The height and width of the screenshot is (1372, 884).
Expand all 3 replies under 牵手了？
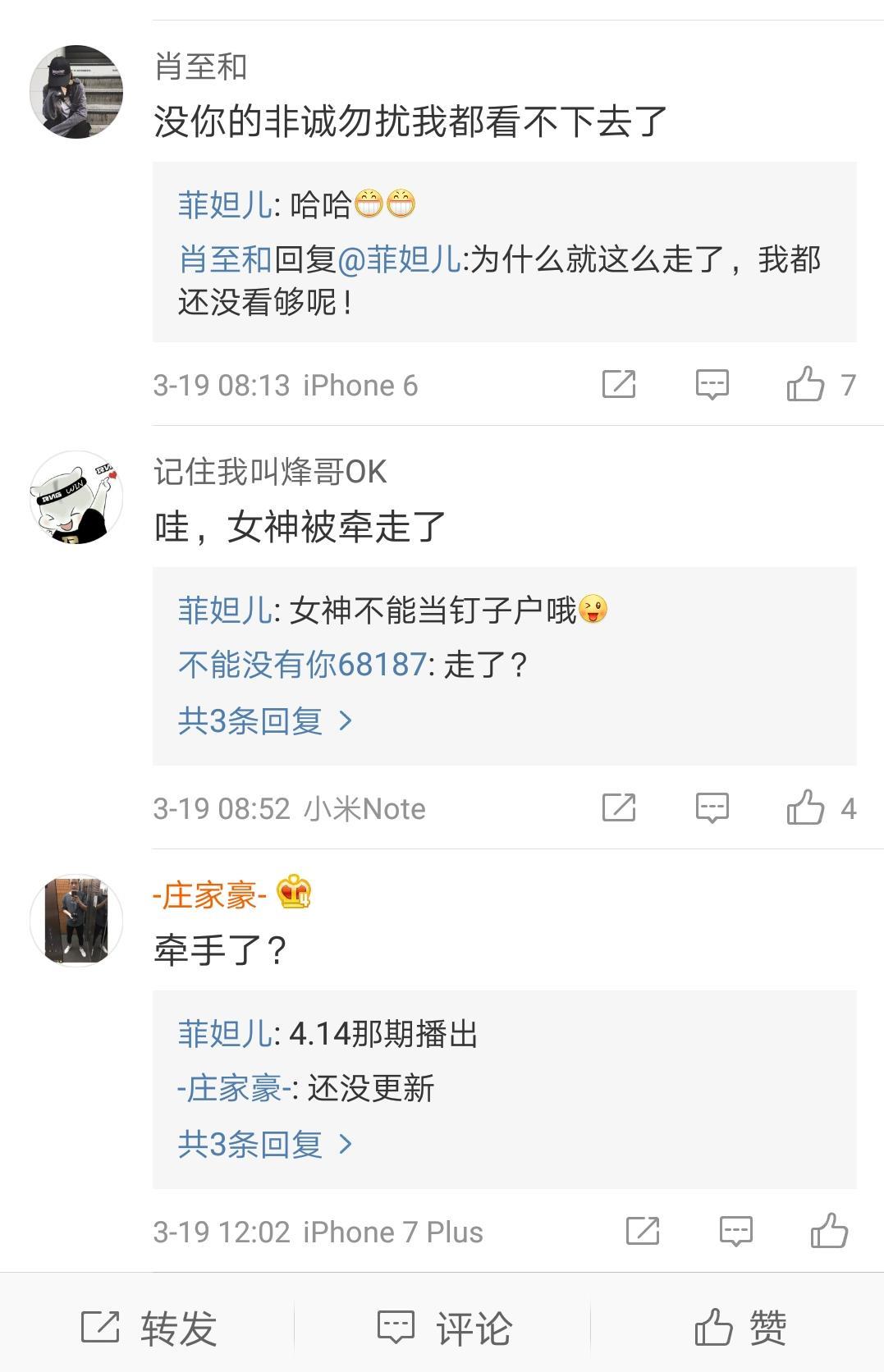point(264,1144)
